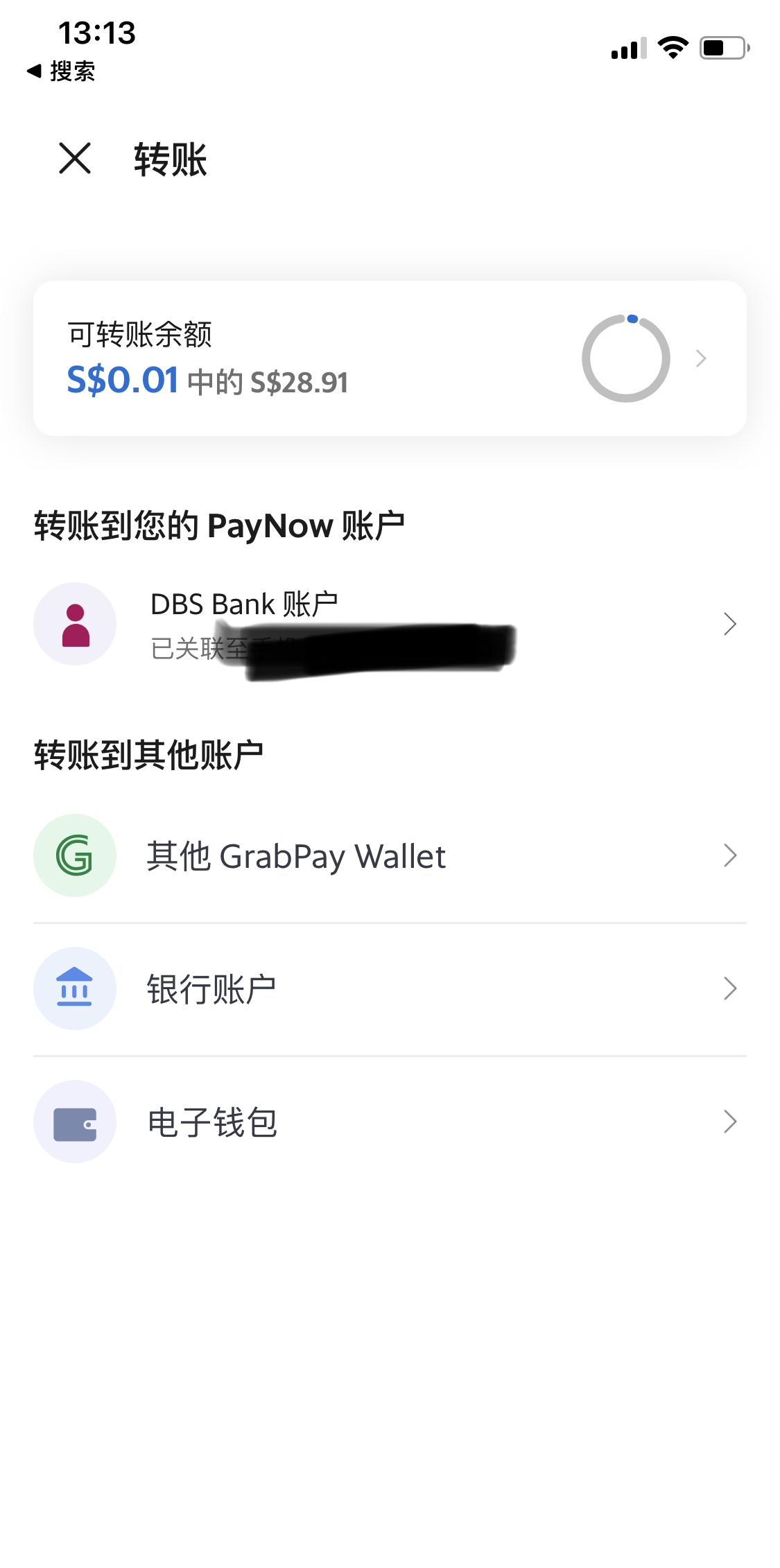
Task: Select DBS Bank 账户 PayNow option
Action: 388,624
